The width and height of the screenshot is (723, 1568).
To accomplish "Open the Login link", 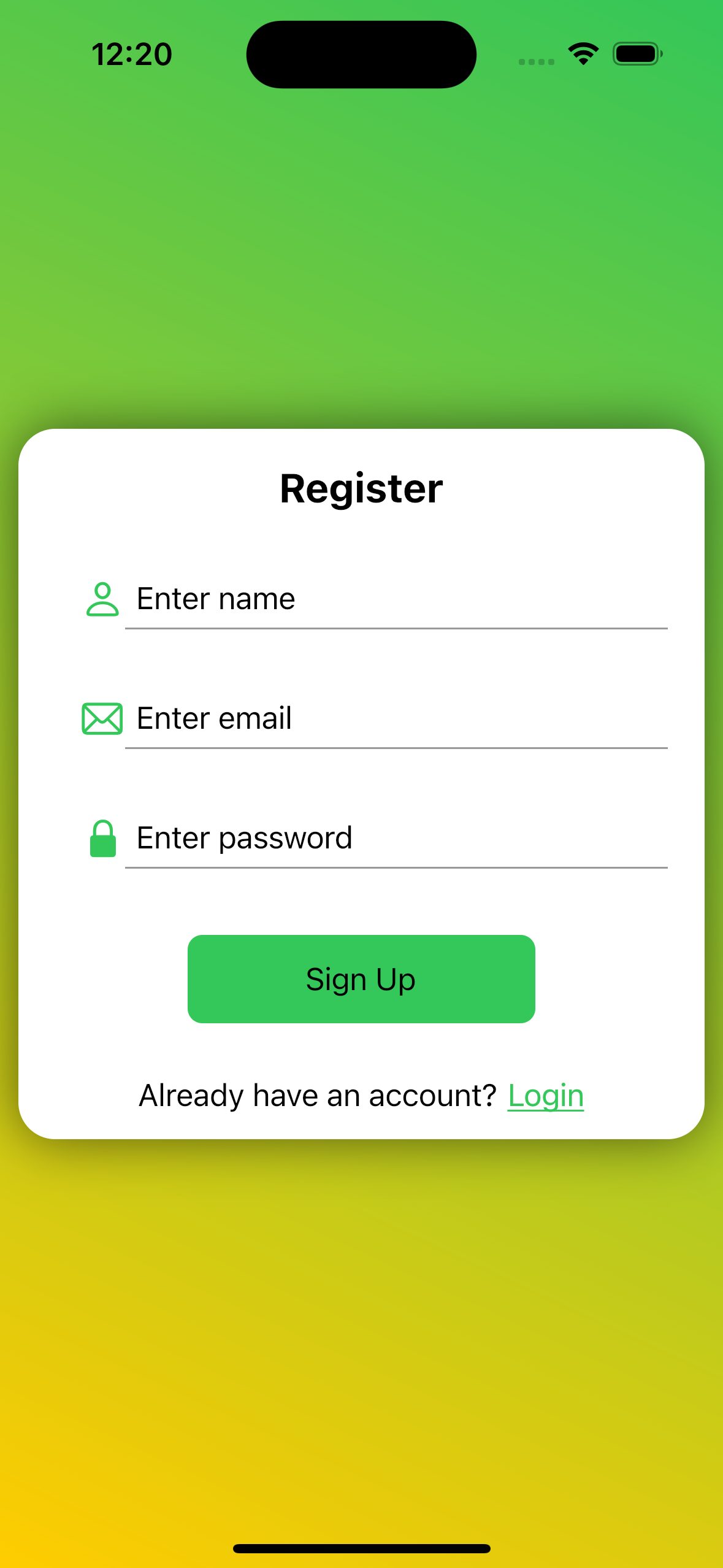I will pos(545,1094).
